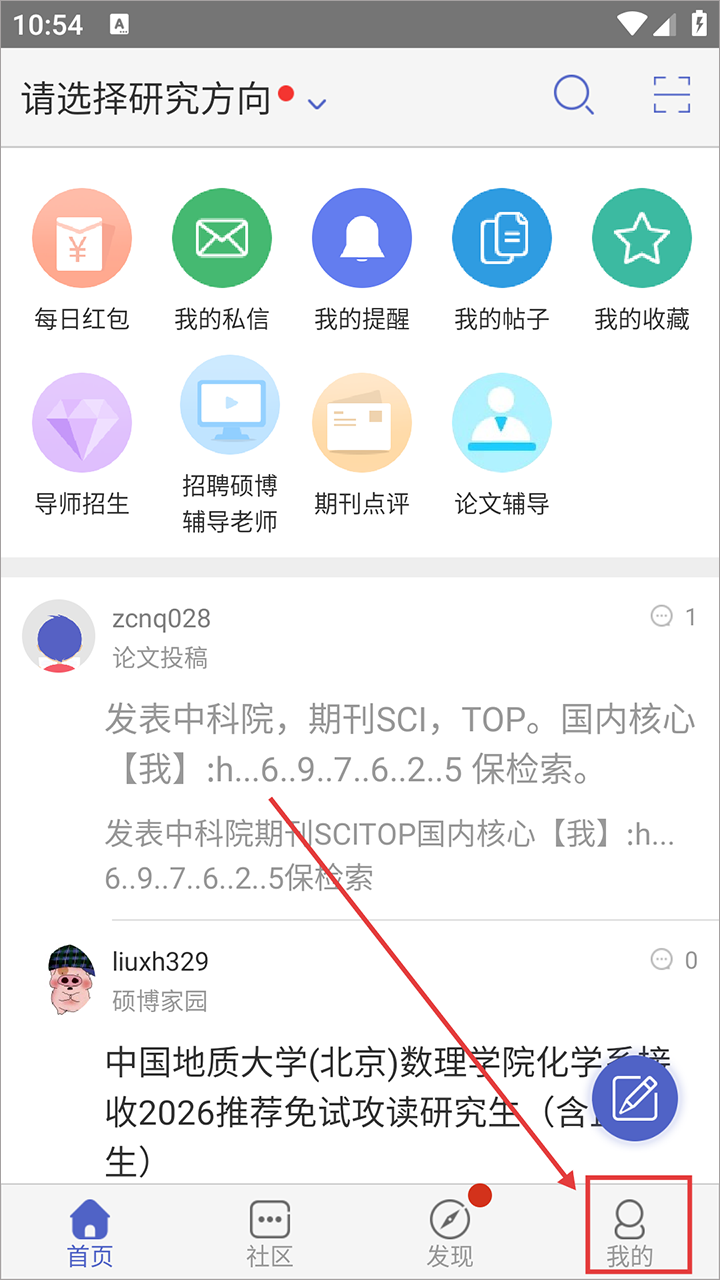The image size is (720, 1280).
Task: Tap the compose new post button
Action: [x=635, y=1099]
